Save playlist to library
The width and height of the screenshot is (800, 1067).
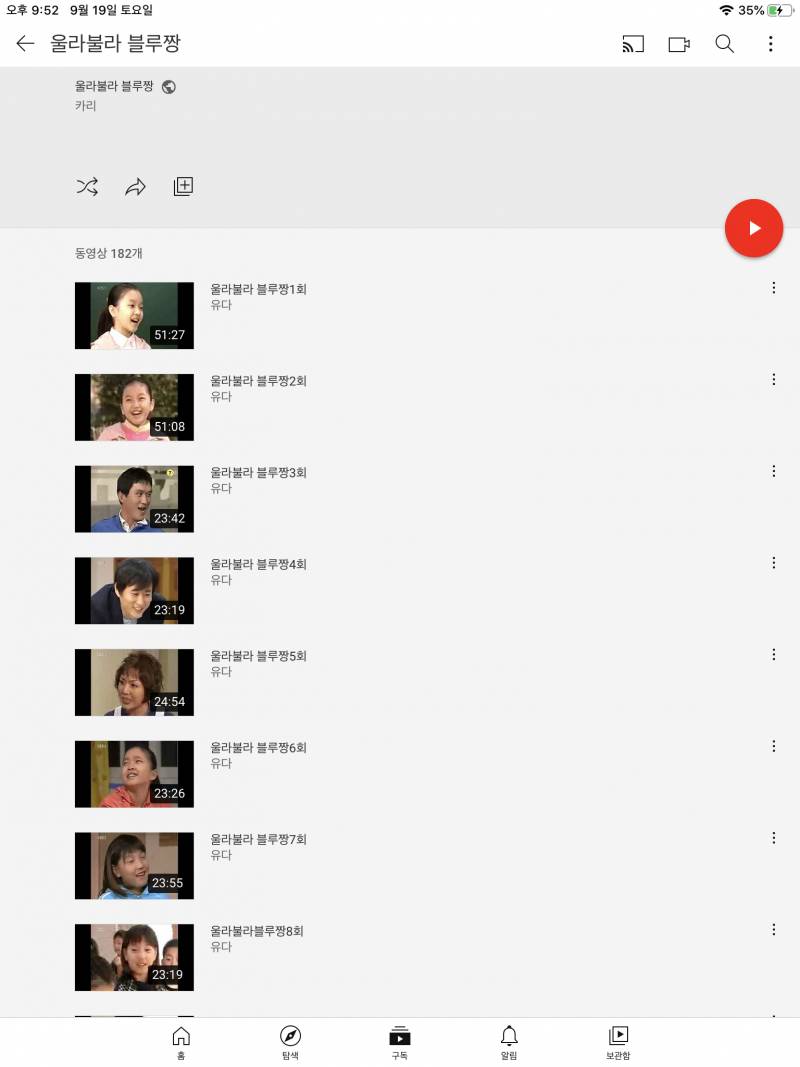coord(183,186)
